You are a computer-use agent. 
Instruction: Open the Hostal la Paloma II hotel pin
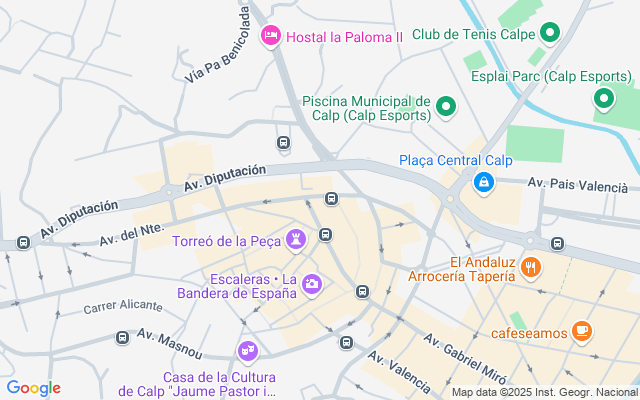tap(269, 37)
